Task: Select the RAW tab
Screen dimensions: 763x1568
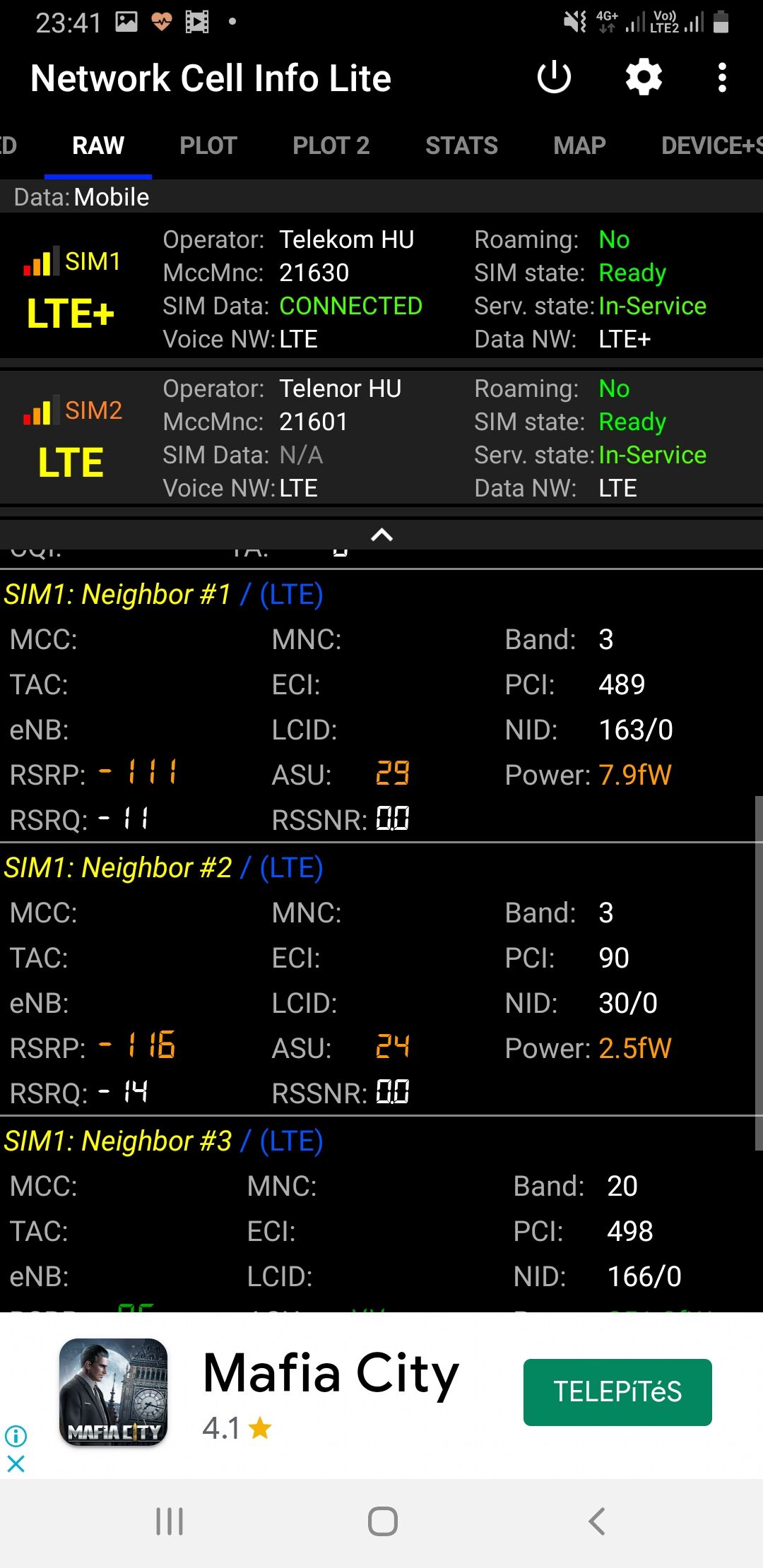Action: click(98, 145)
